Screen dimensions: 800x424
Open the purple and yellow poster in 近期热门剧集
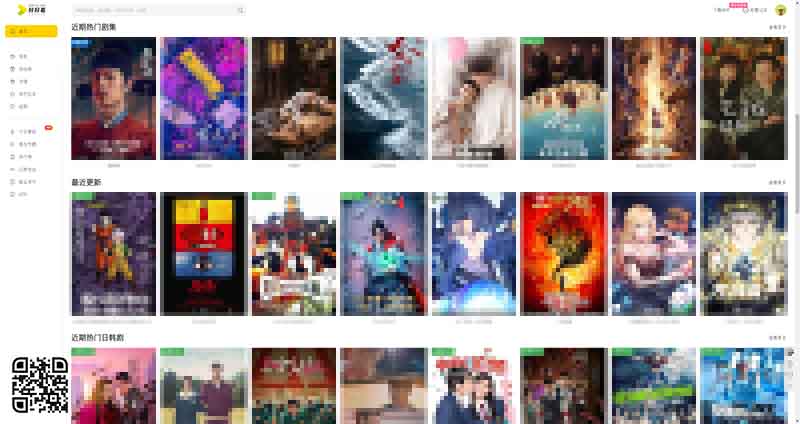203,97
